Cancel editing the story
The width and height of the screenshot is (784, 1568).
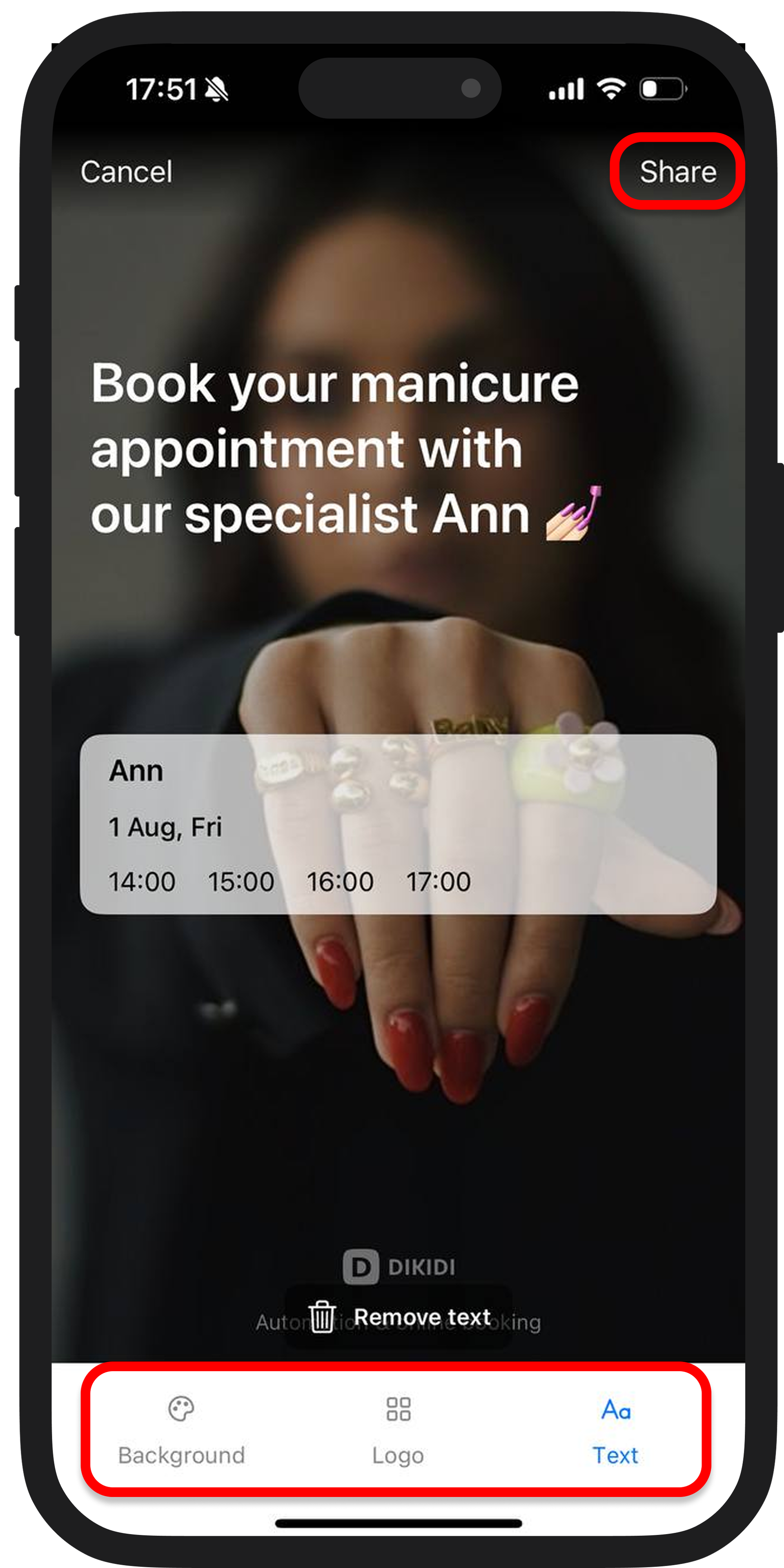coord(127,171)
